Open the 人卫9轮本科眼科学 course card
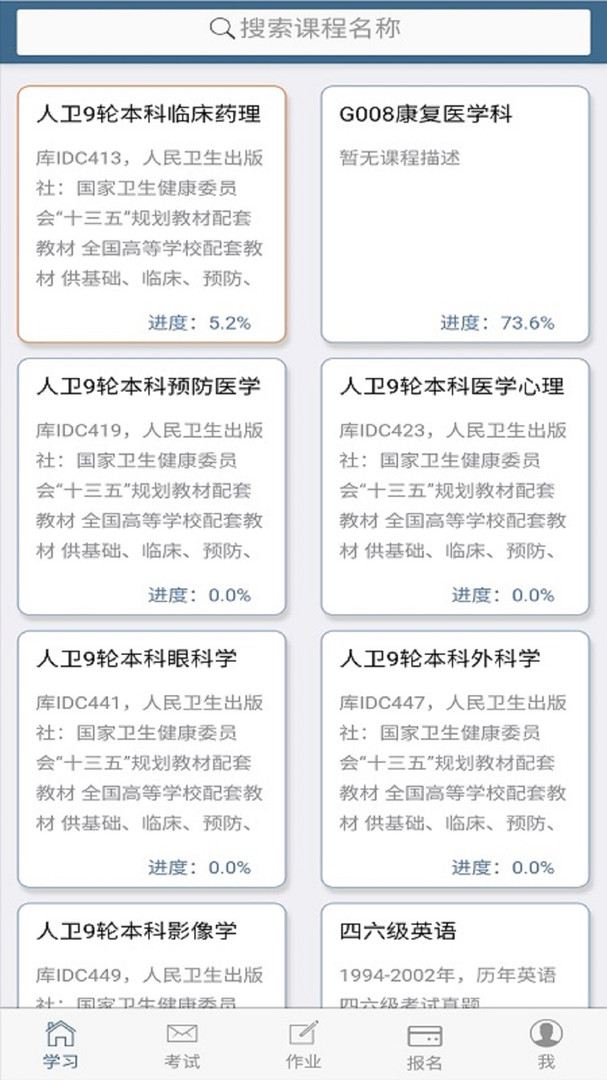The image size is (607, 1080). (x=151, y=758)
